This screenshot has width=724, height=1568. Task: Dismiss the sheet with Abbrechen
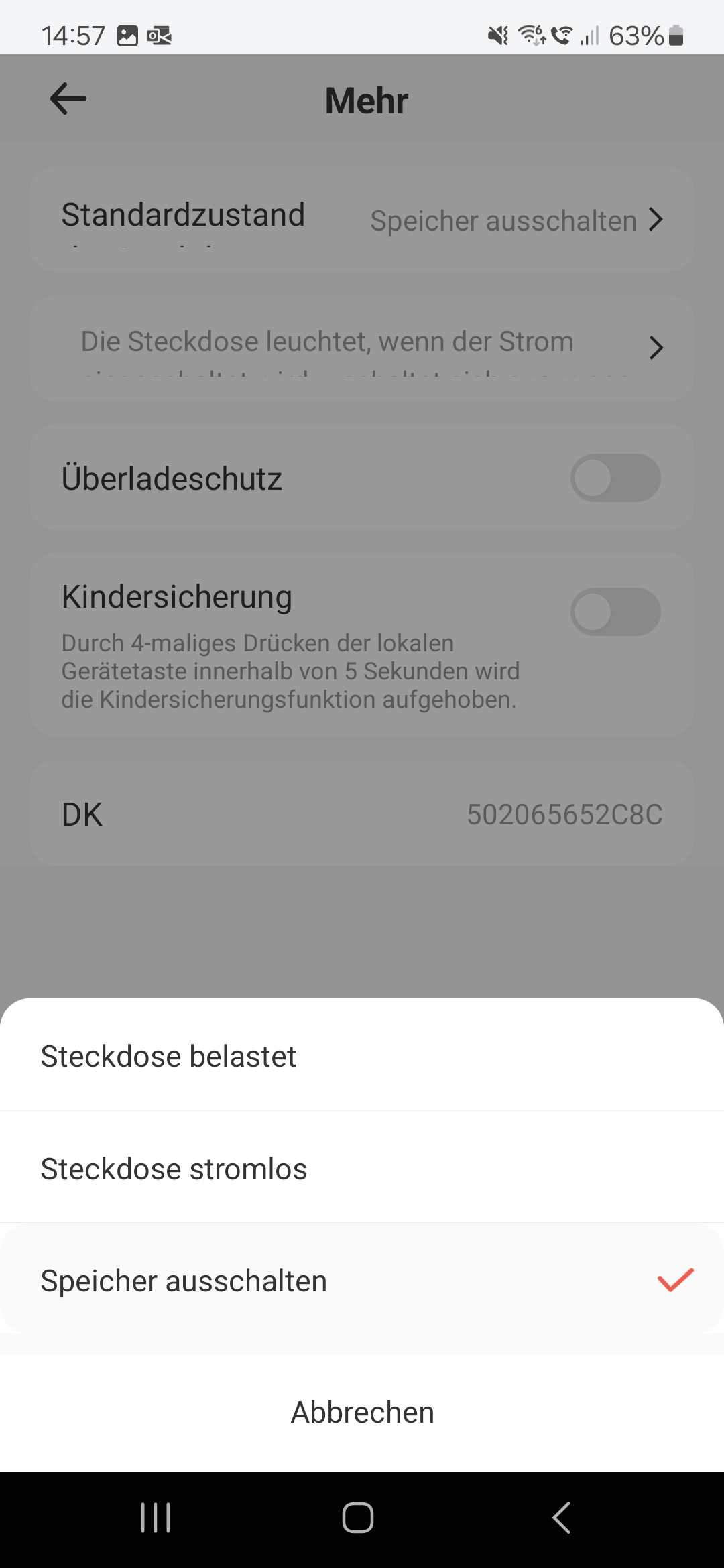362,1412
